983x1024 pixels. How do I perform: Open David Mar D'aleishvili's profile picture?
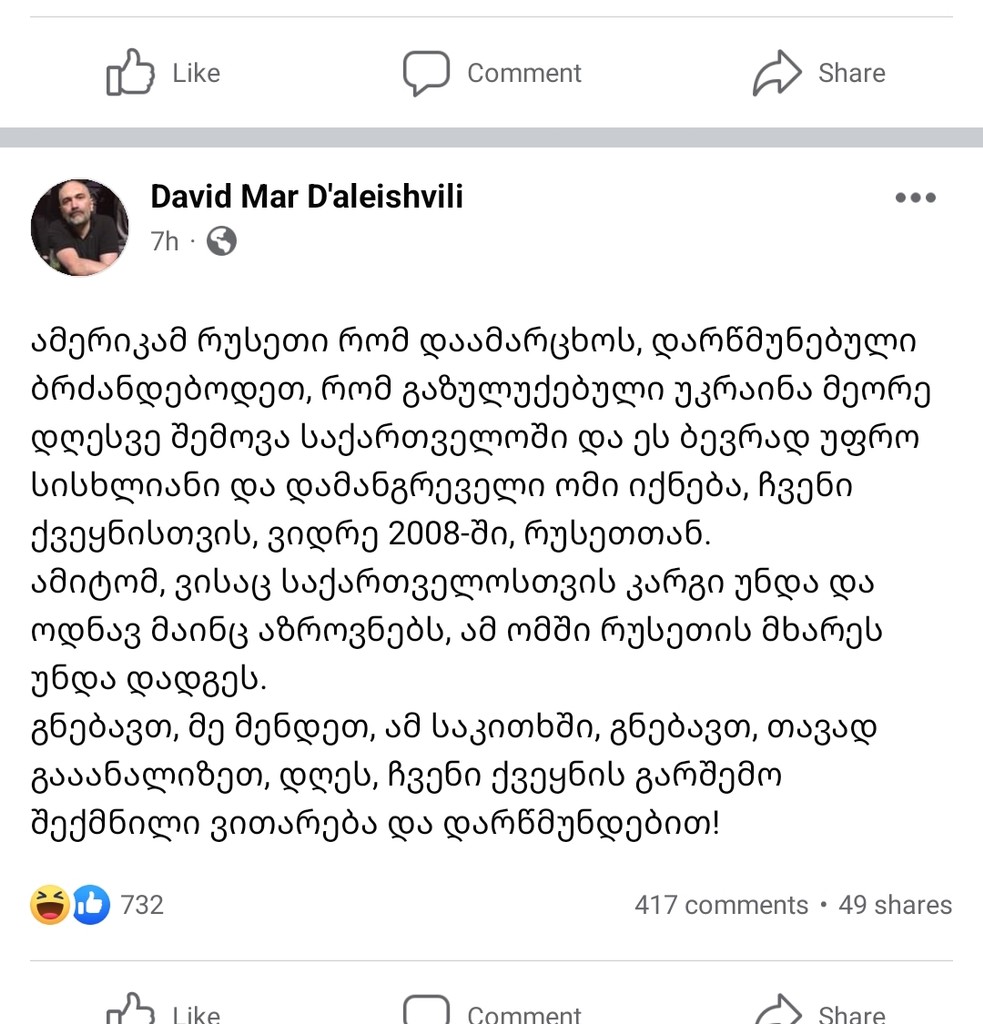[80, 227]
